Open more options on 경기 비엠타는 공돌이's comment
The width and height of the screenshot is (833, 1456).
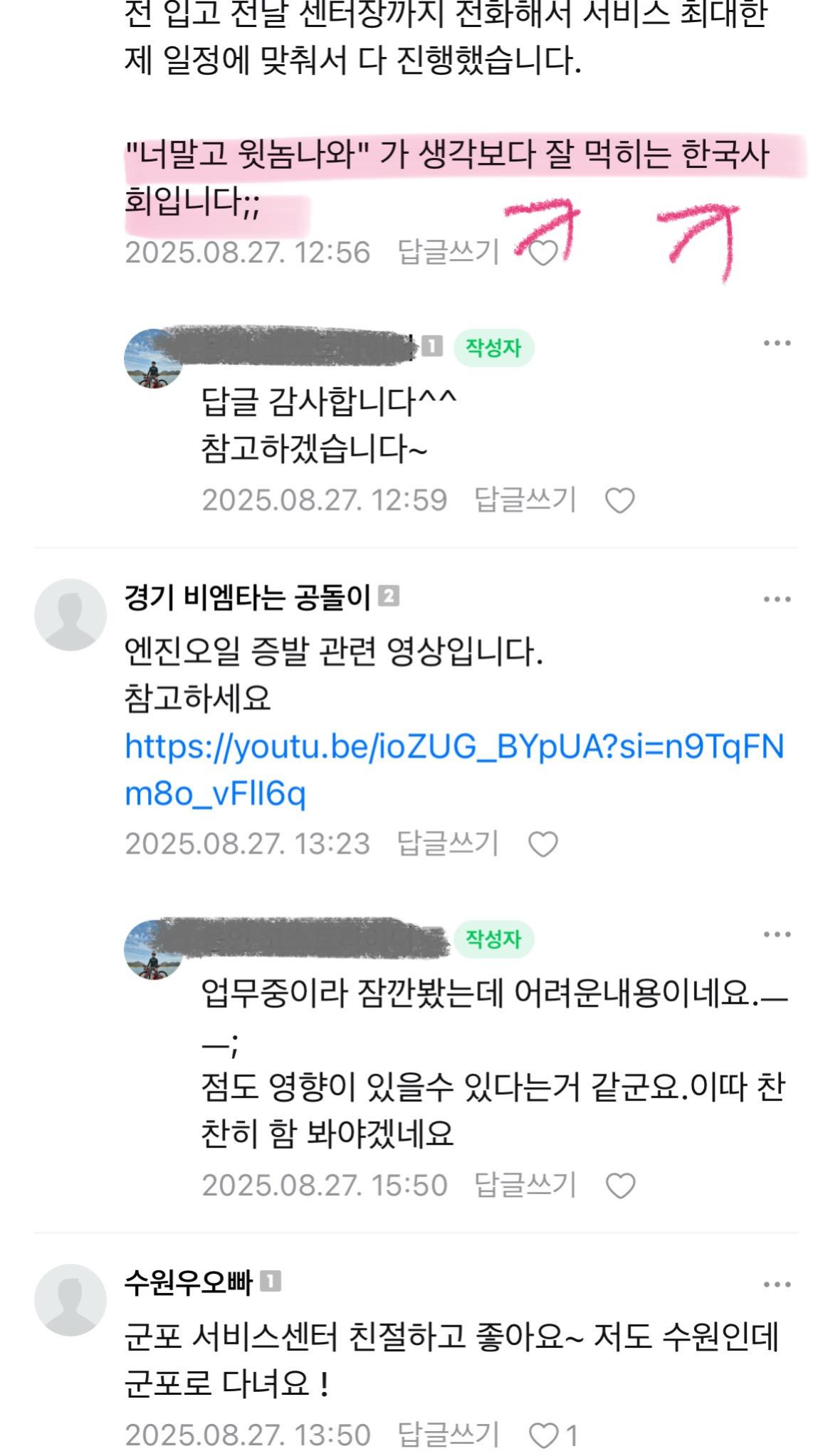point(777,599)
